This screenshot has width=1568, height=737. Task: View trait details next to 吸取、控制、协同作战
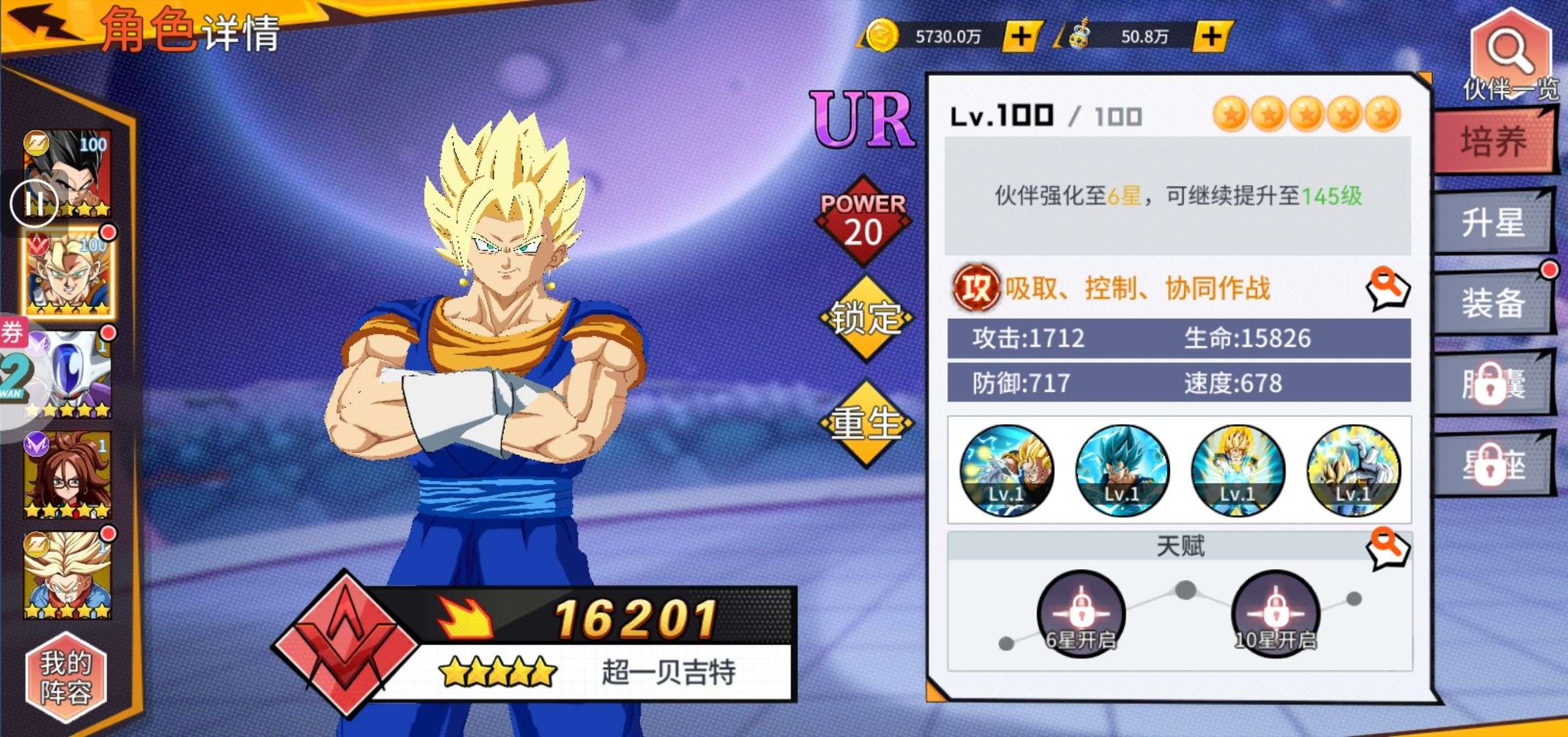click(x=1387, y=288)
